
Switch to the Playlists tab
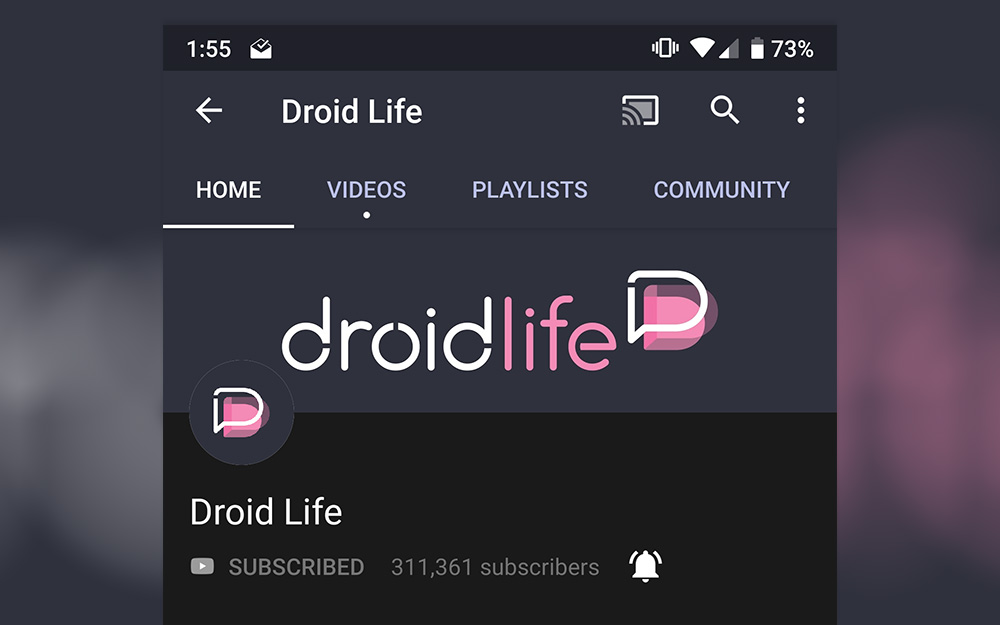point(529,190)
